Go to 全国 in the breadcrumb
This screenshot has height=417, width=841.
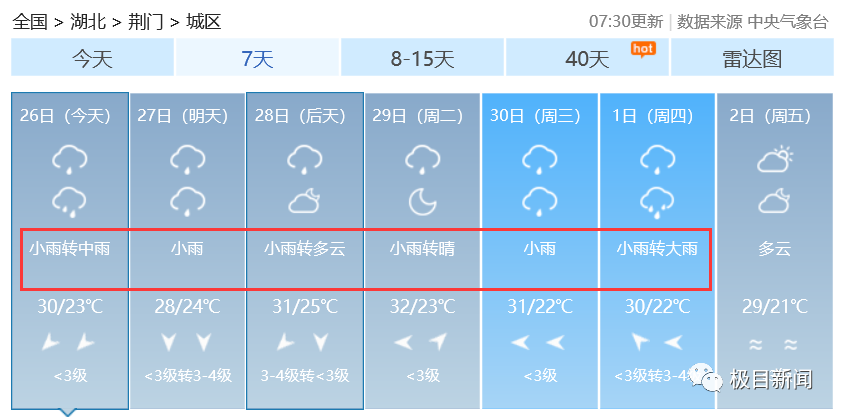coord(30,21)
